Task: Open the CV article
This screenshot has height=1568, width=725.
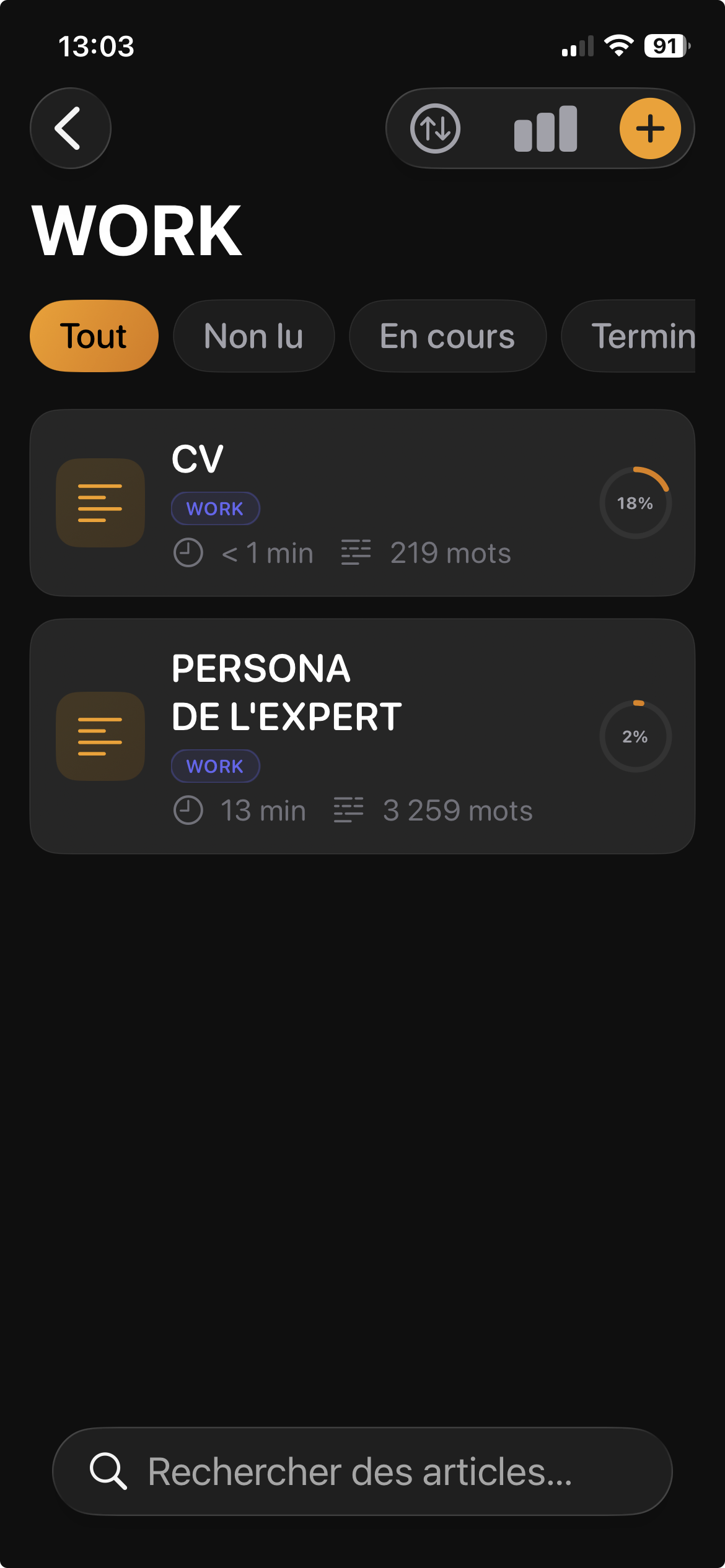Action: 362,502
